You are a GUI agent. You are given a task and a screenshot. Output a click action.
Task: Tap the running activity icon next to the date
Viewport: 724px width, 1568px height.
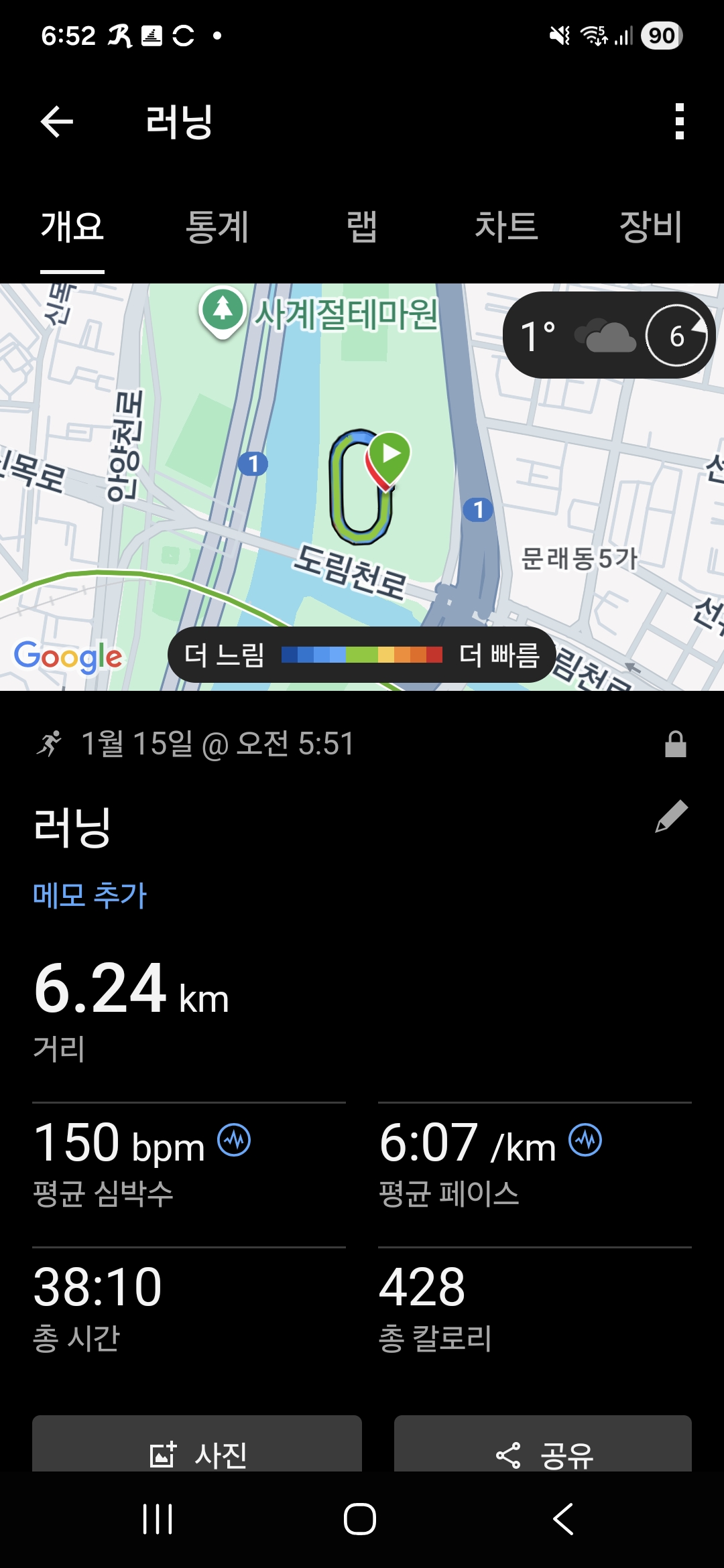point(50,744)
